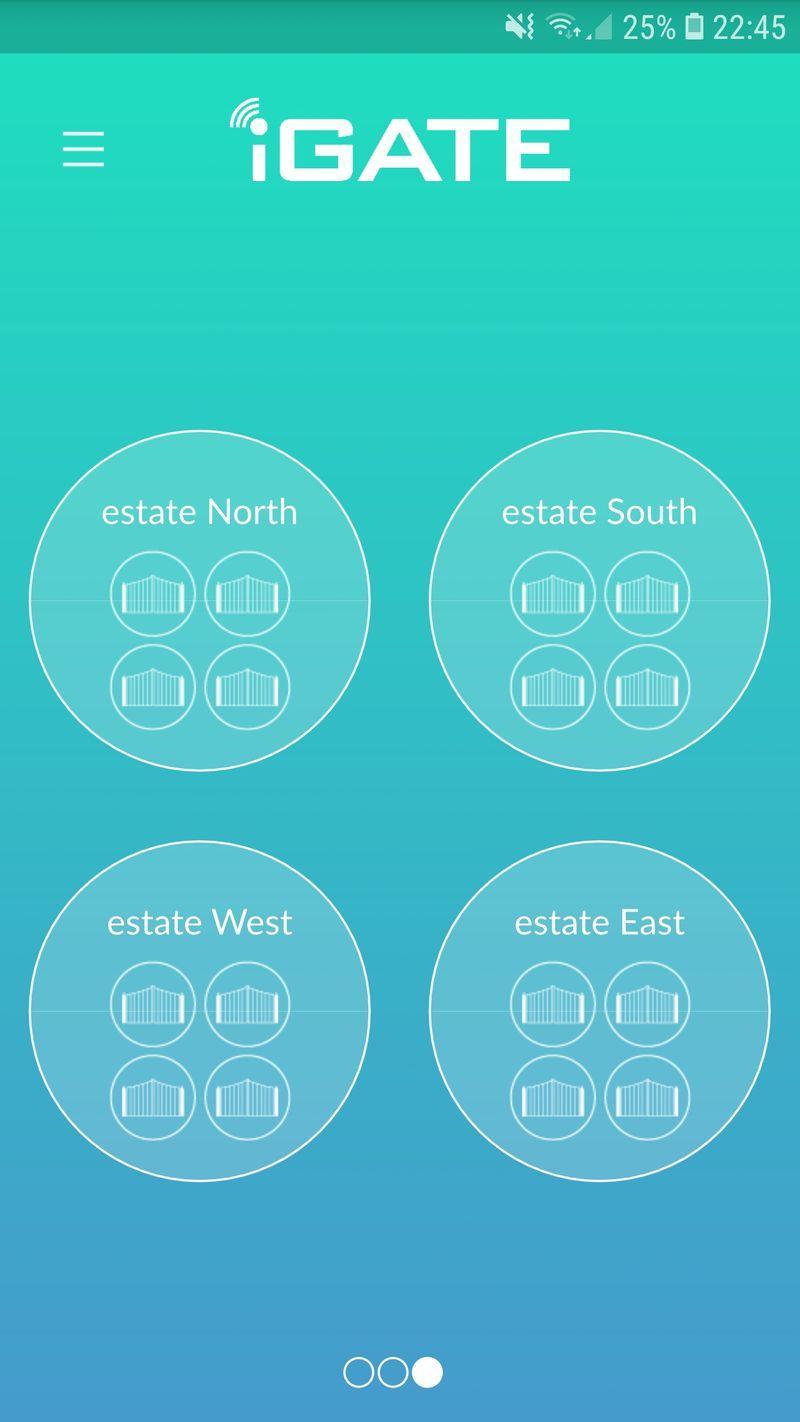Open the estate West gate group
The height and width of the screenshot is (1422, 800).
(200, 1011)
